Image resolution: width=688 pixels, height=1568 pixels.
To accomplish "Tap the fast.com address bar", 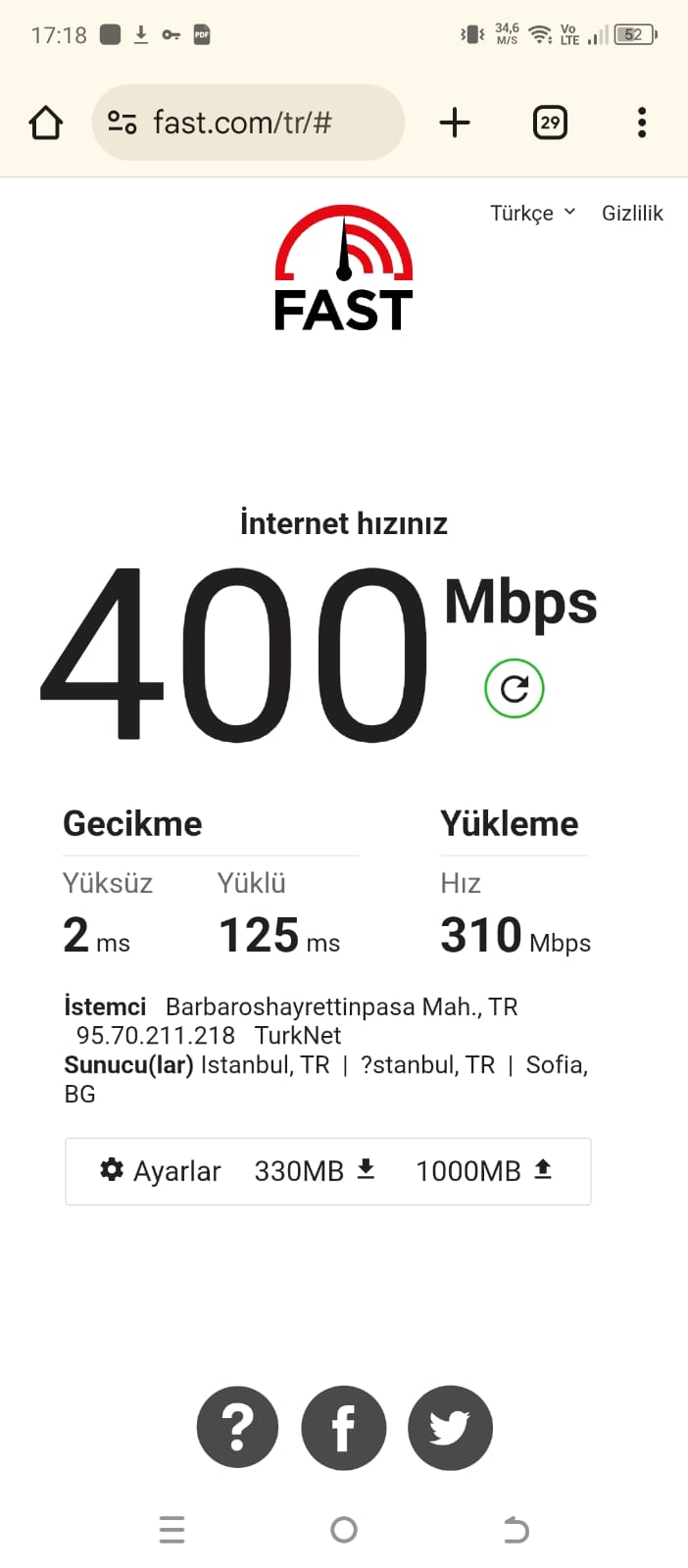I will coord(248,122).
